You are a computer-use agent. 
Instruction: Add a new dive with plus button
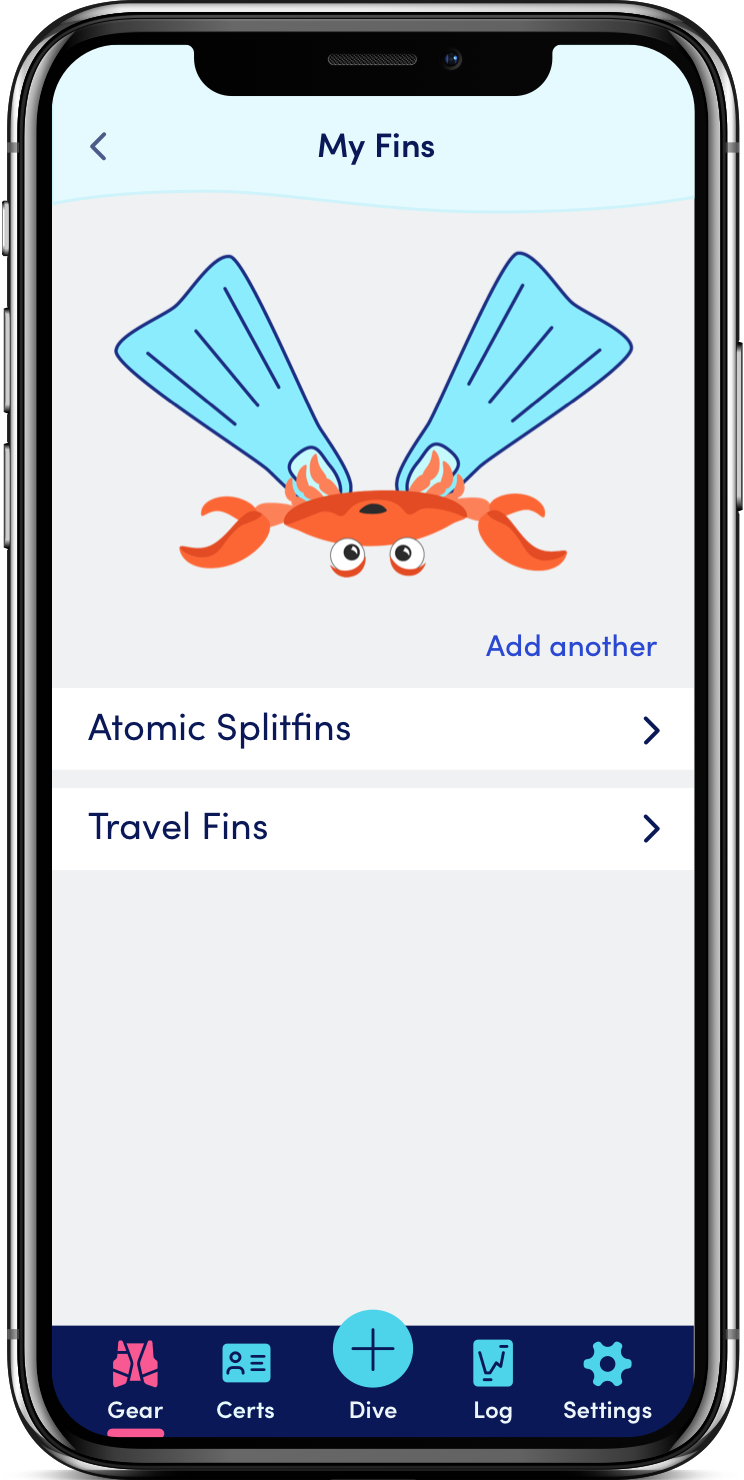point(373,1350)
